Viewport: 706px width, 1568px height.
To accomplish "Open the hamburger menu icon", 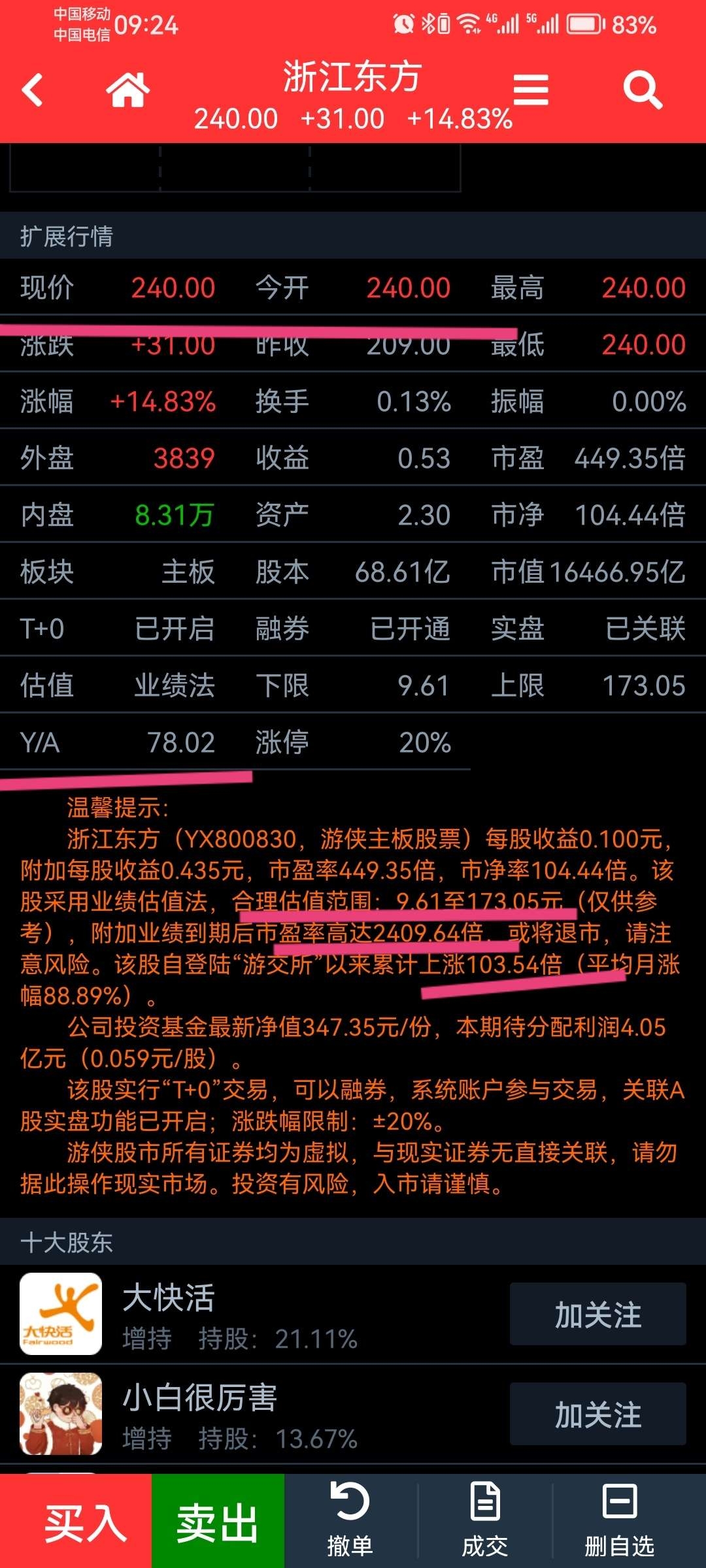I will [x=531, y=90].
